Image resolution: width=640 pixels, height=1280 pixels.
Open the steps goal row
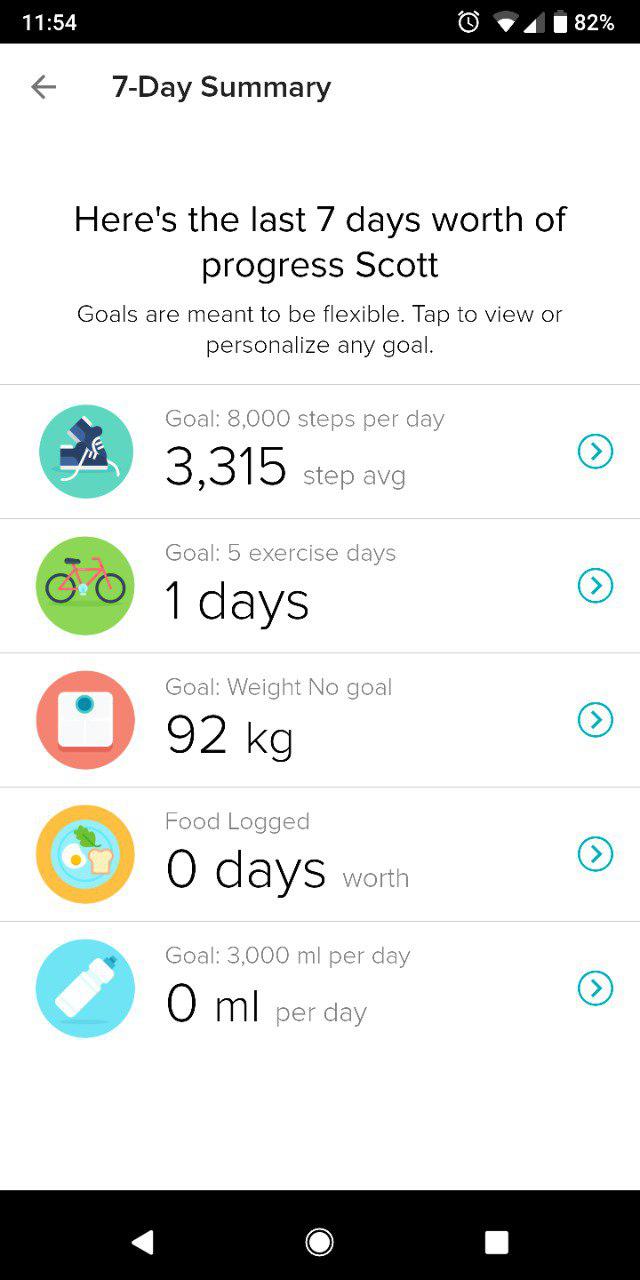pyautogui.click(x=320, y=452)
